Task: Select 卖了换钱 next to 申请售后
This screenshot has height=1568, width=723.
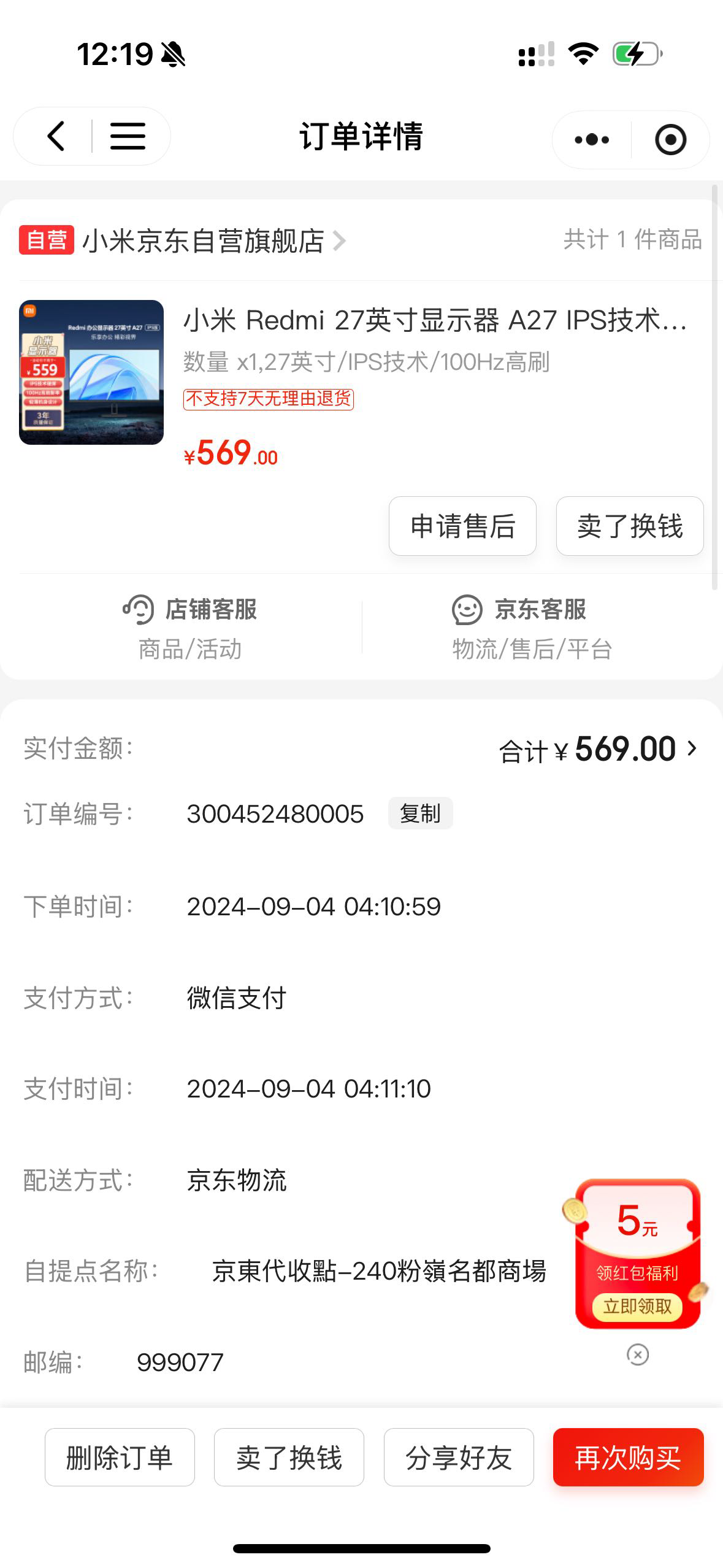Action: (x=630, y=526)
